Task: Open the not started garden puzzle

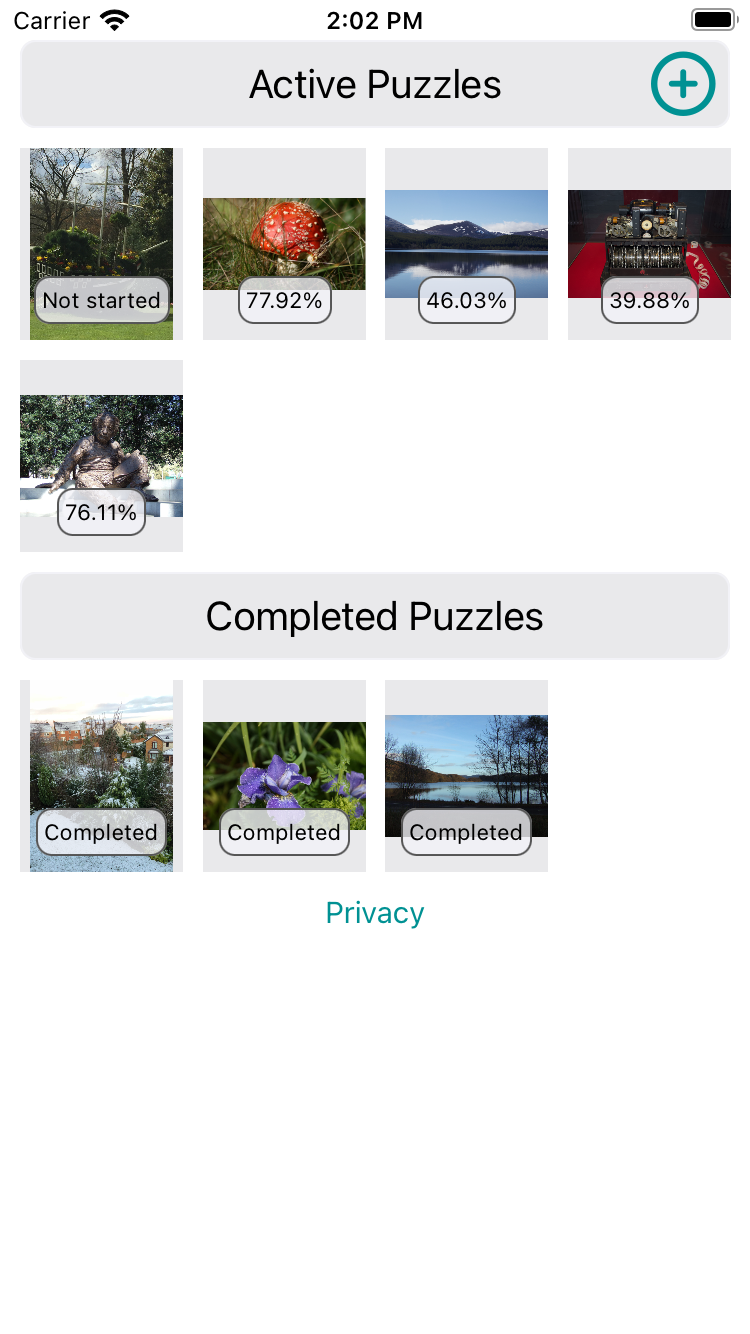Action: click(101, 243)
